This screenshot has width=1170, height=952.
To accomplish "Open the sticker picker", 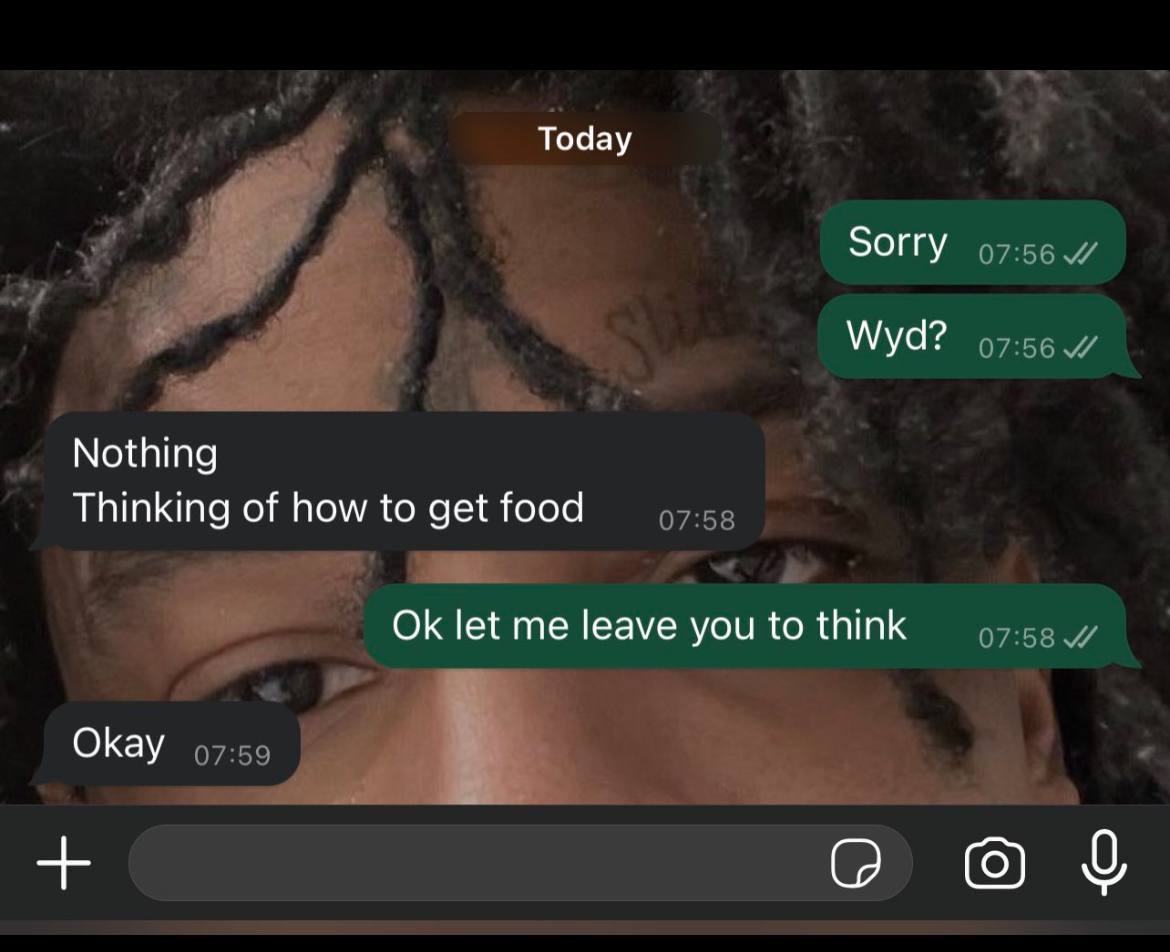I will tap(856, 862).
